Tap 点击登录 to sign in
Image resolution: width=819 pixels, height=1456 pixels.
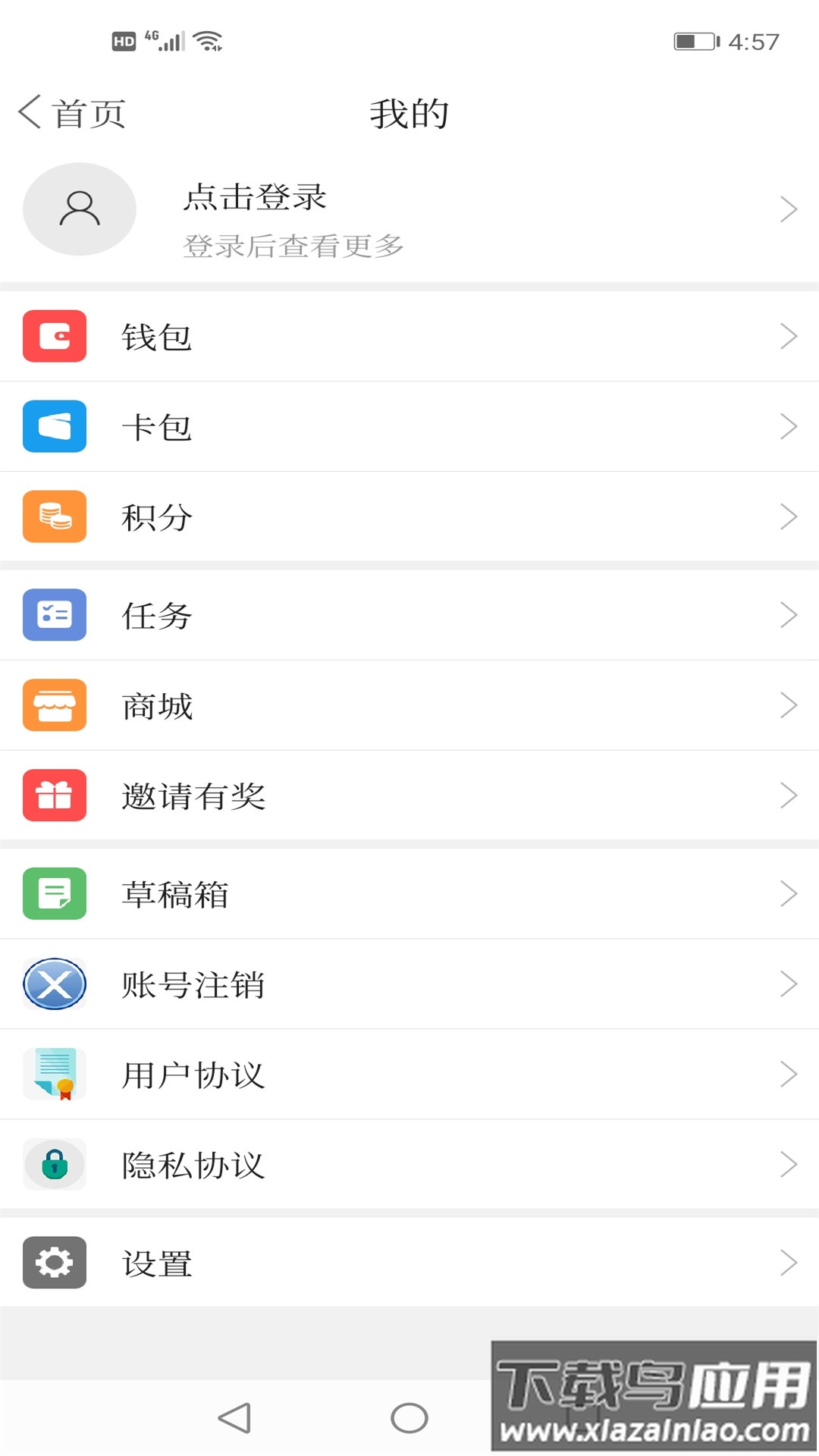tap(256, 198)
